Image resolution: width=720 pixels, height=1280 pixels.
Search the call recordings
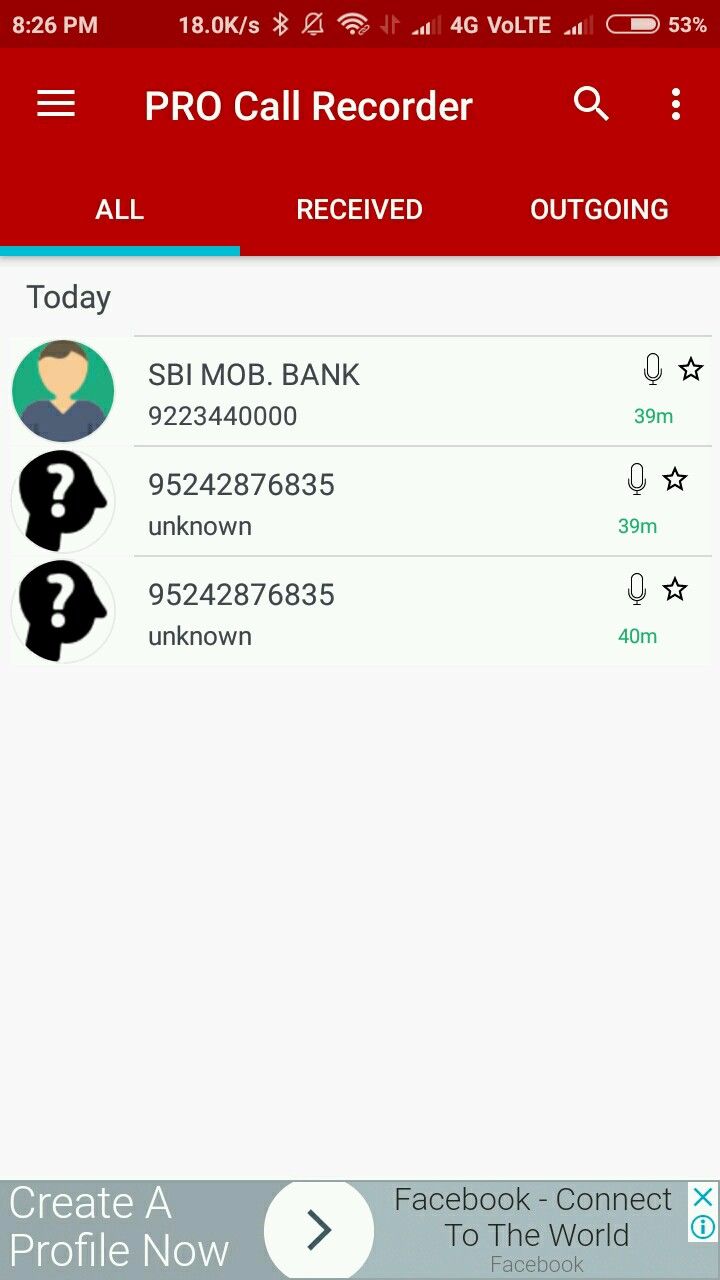591,104
